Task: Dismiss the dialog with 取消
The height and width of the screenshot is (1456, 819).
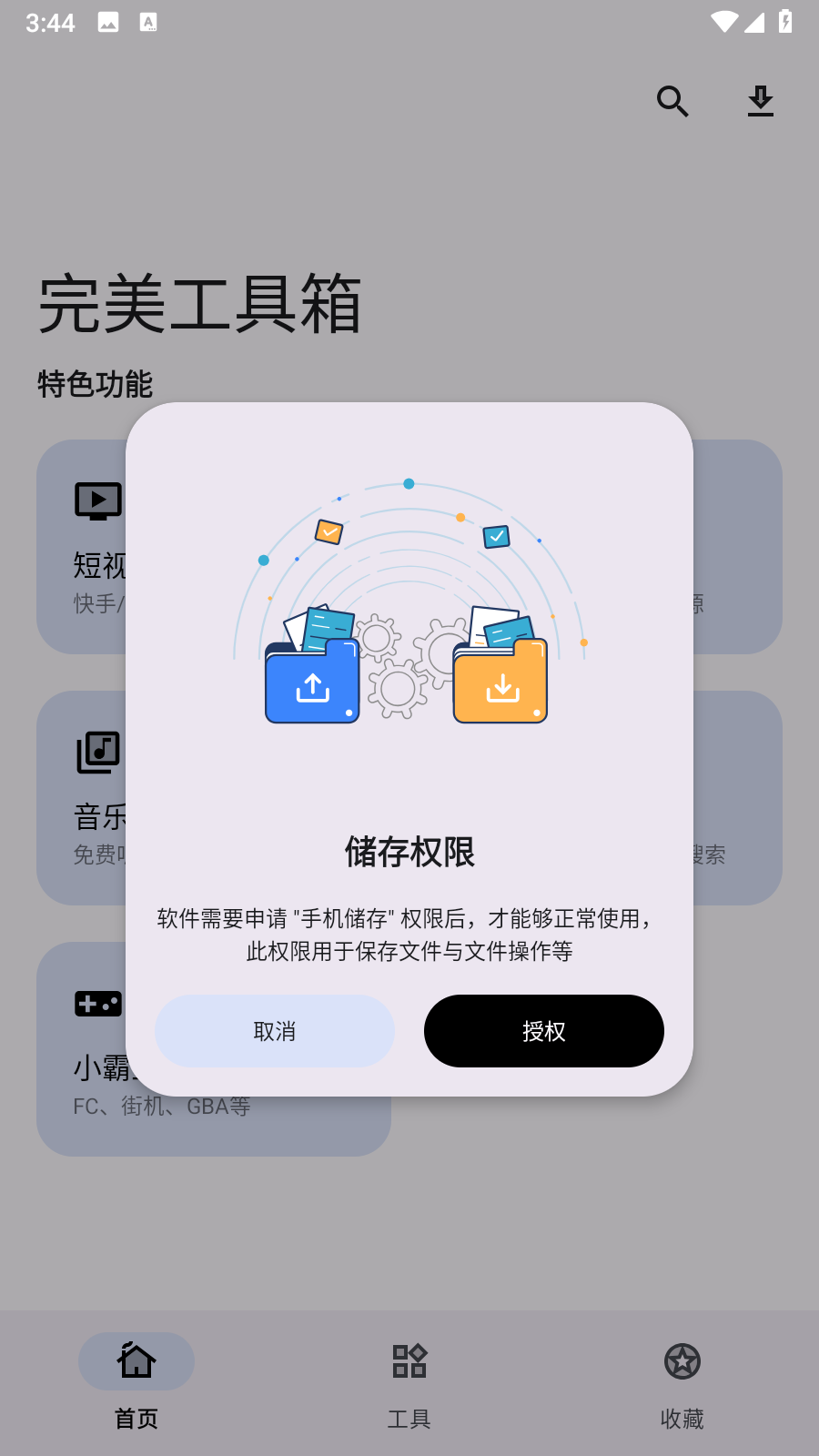Action: 275,1031
